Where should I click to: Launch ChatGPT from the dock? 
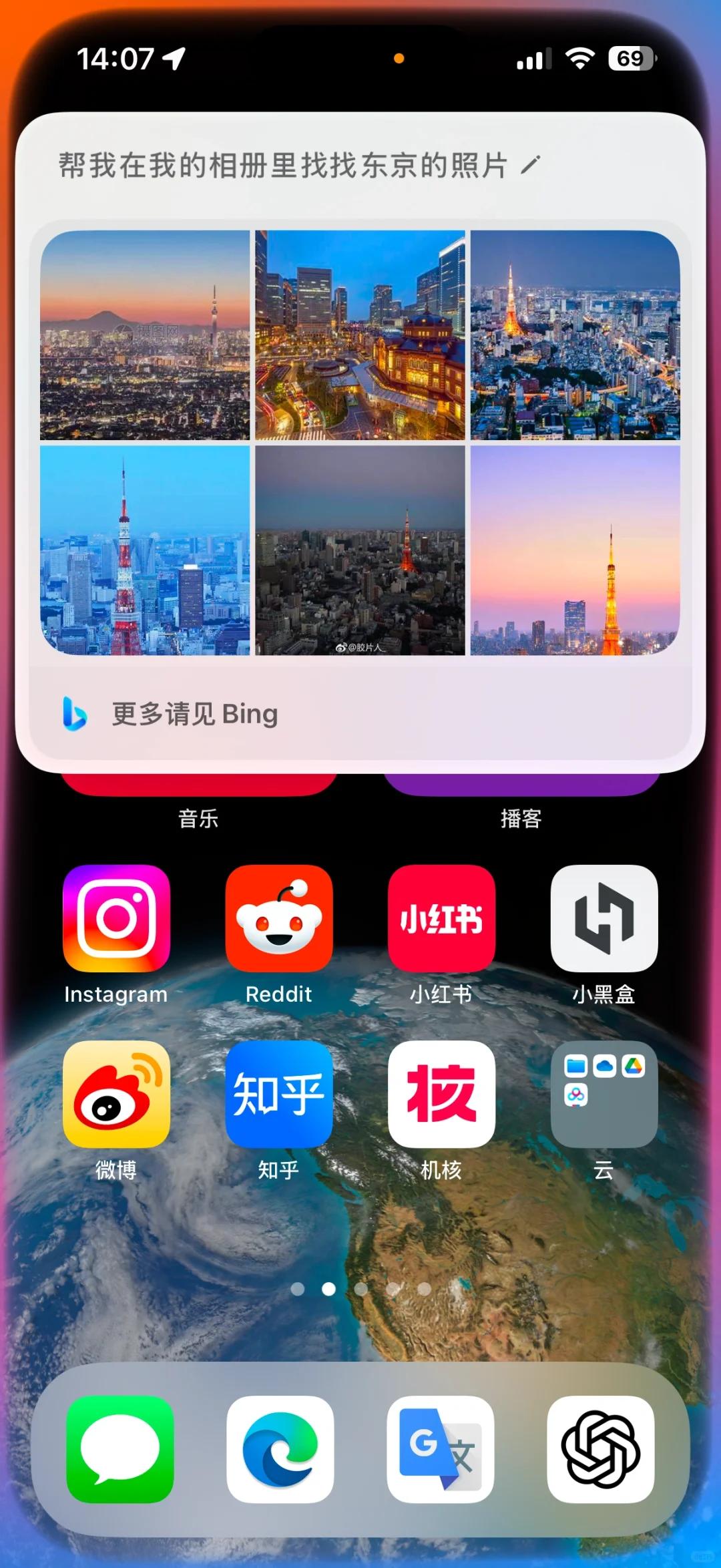pyautogui.click(x=601, y=1449)
